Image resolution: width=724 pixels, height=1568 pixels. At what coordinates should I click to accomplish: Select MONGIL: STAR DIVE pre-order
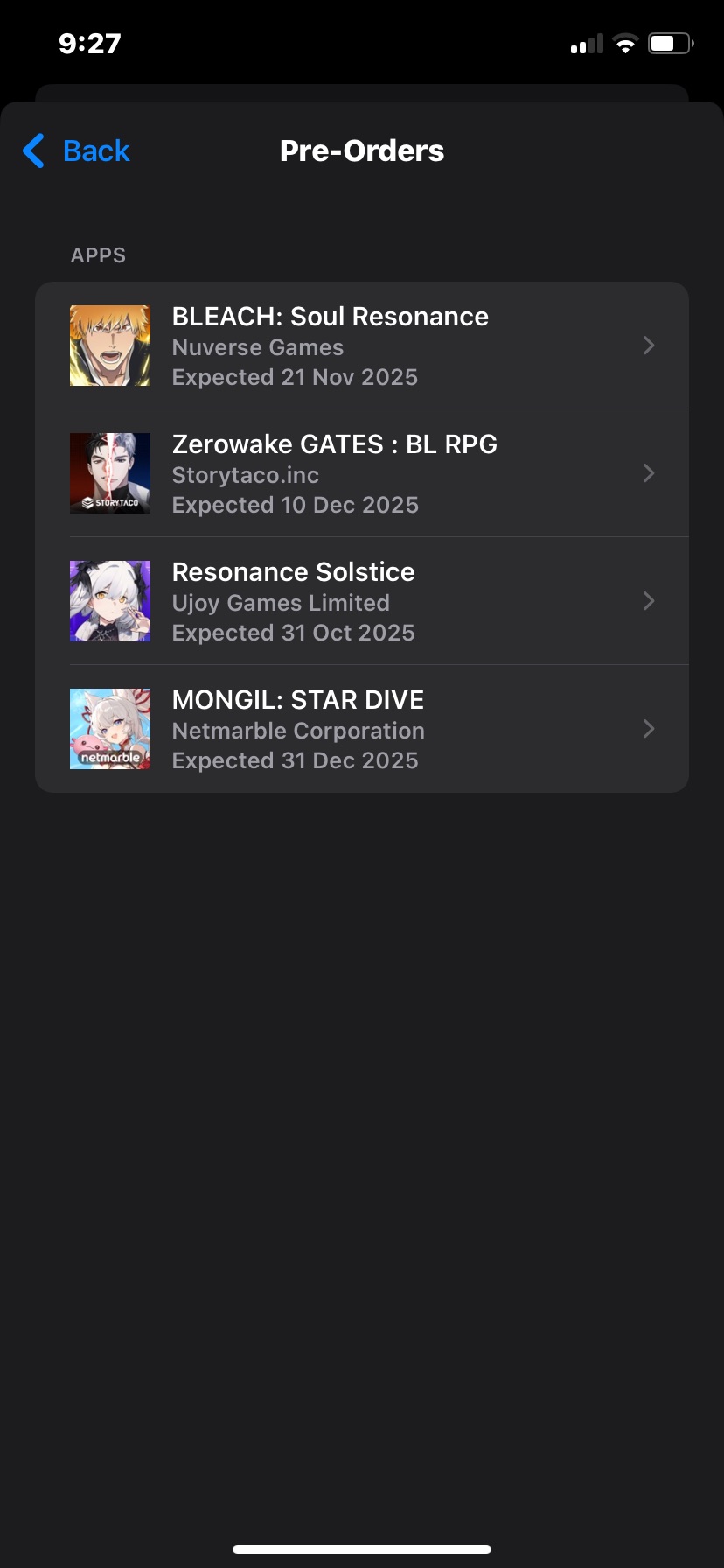(362, 729)
